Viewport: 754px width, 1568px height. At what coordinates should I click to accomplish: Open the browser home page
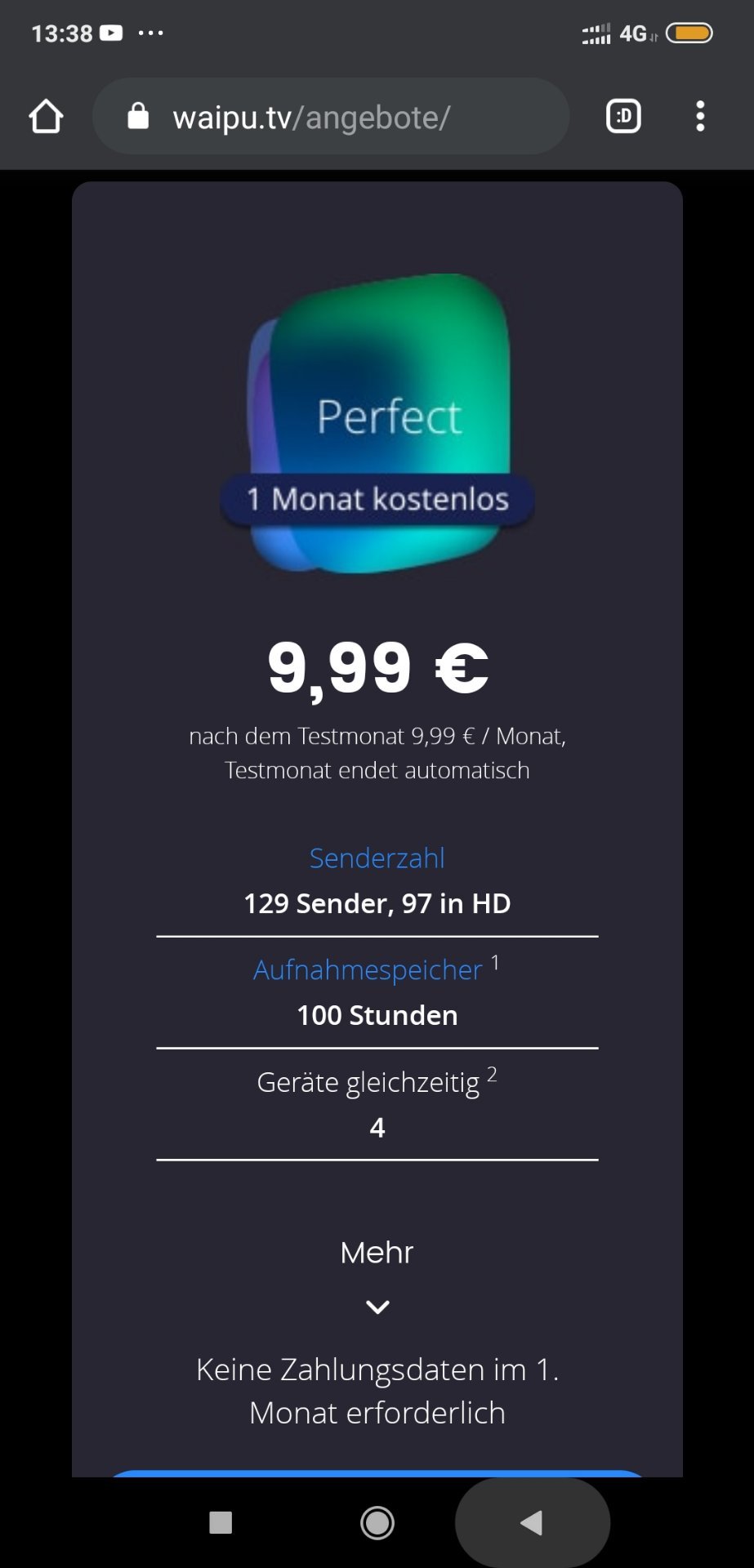pos(46,116)
